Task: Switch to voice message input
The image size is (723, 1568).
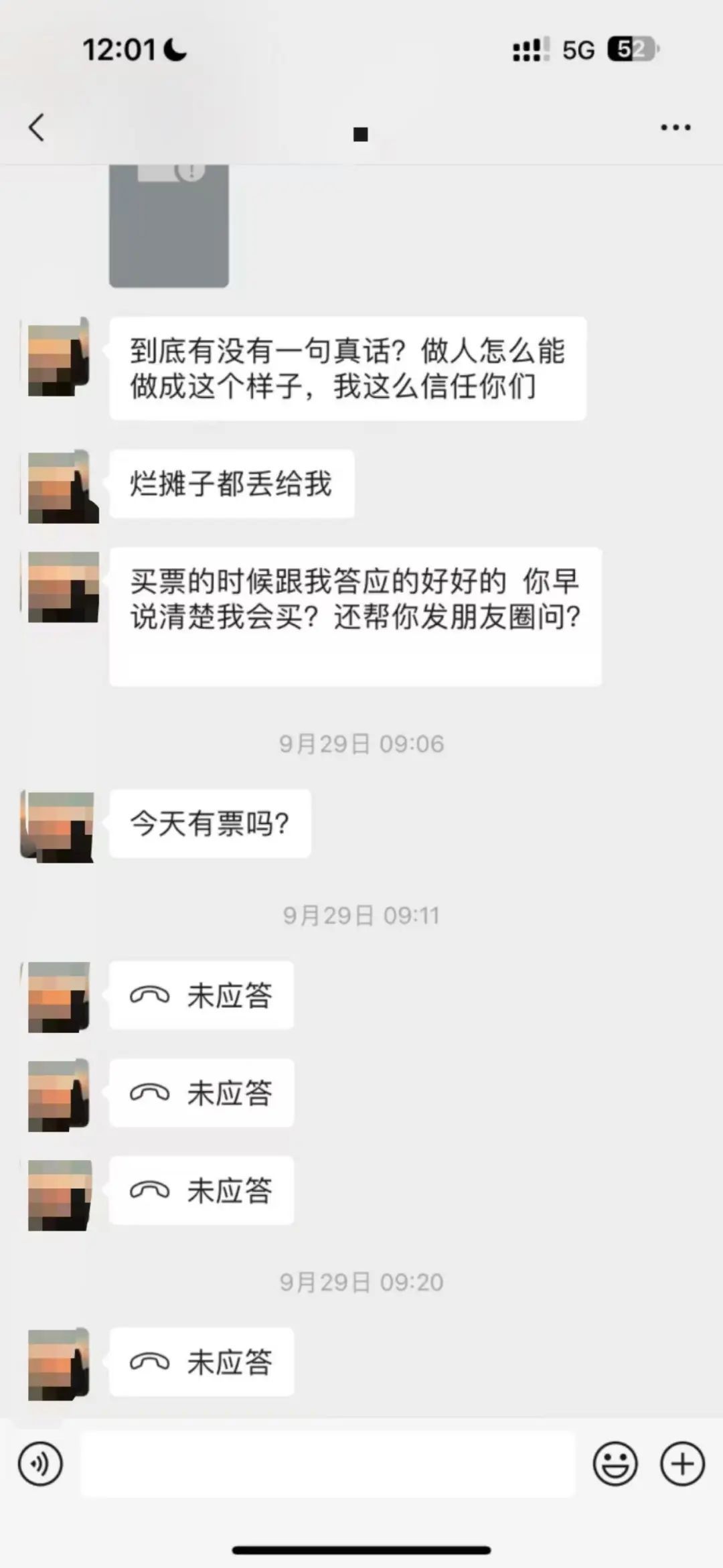Action: (x=40, y=1464)
